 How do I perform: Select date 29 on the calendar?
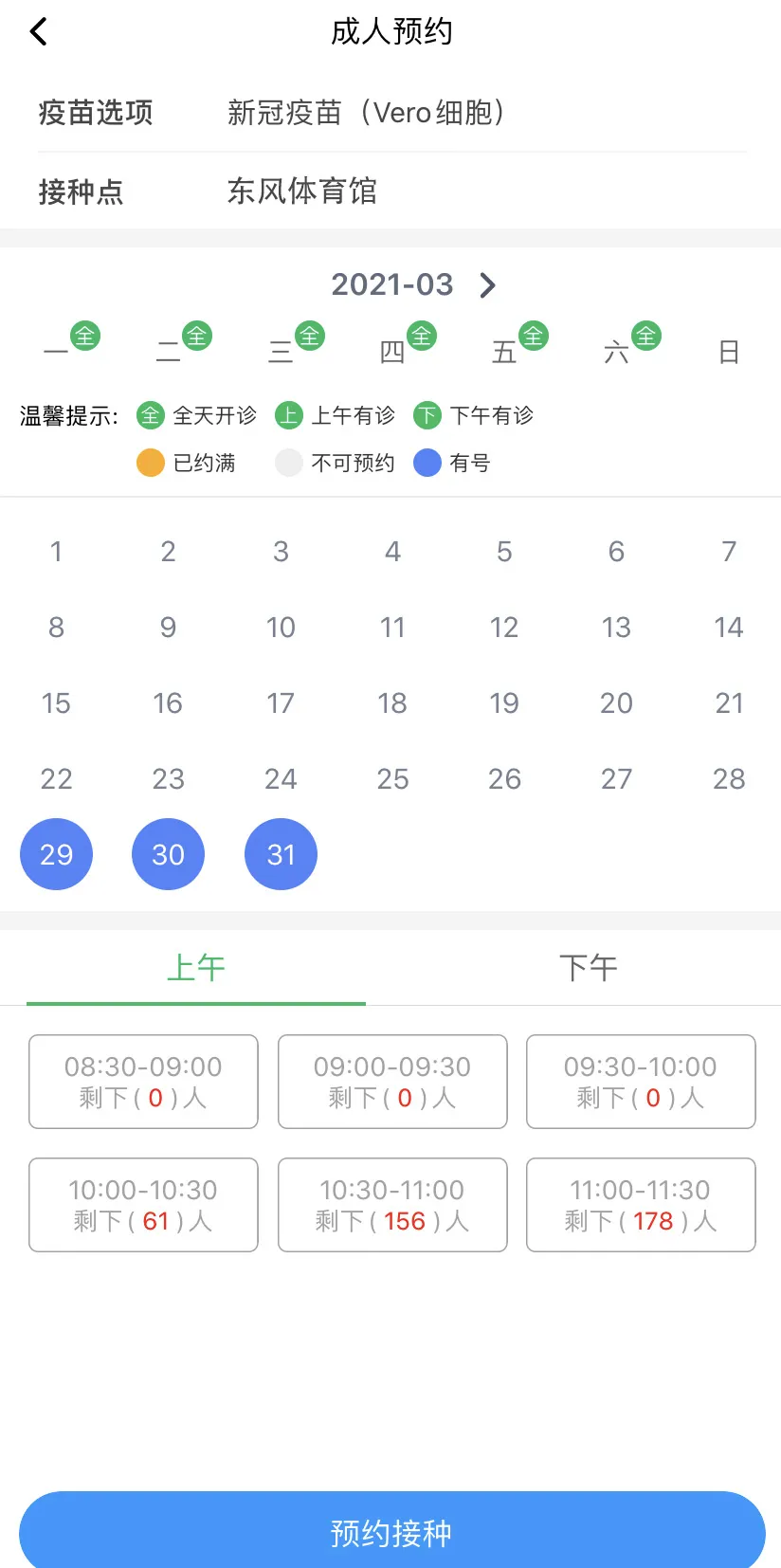click(x=56, y=854)
